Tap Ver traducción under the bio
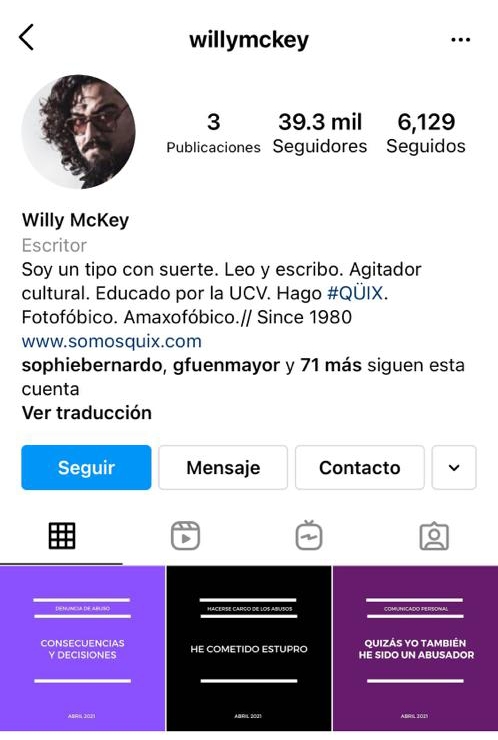This screenshot has height=740, width=498. click(86, 412)
